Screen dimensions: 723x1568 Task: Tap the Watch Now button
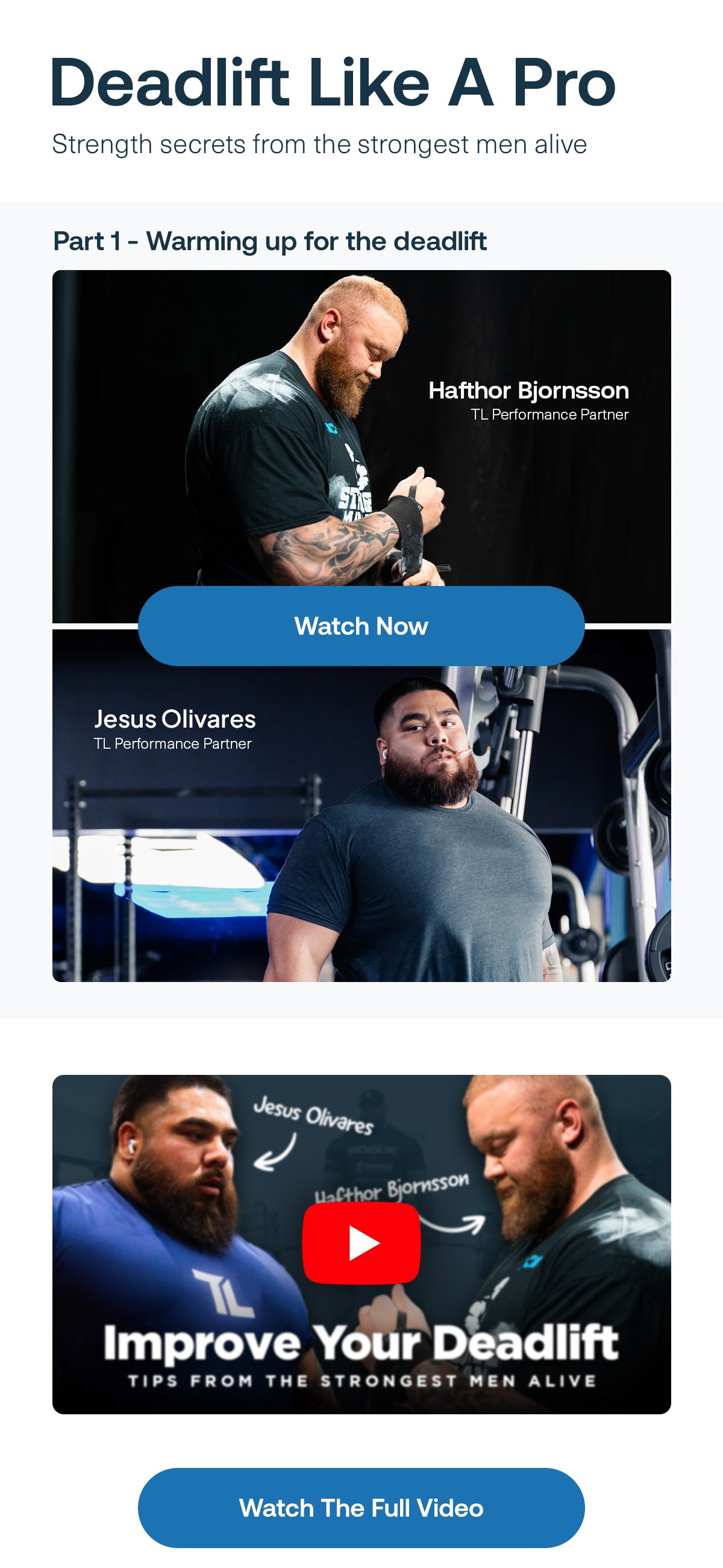pos(361,626)
